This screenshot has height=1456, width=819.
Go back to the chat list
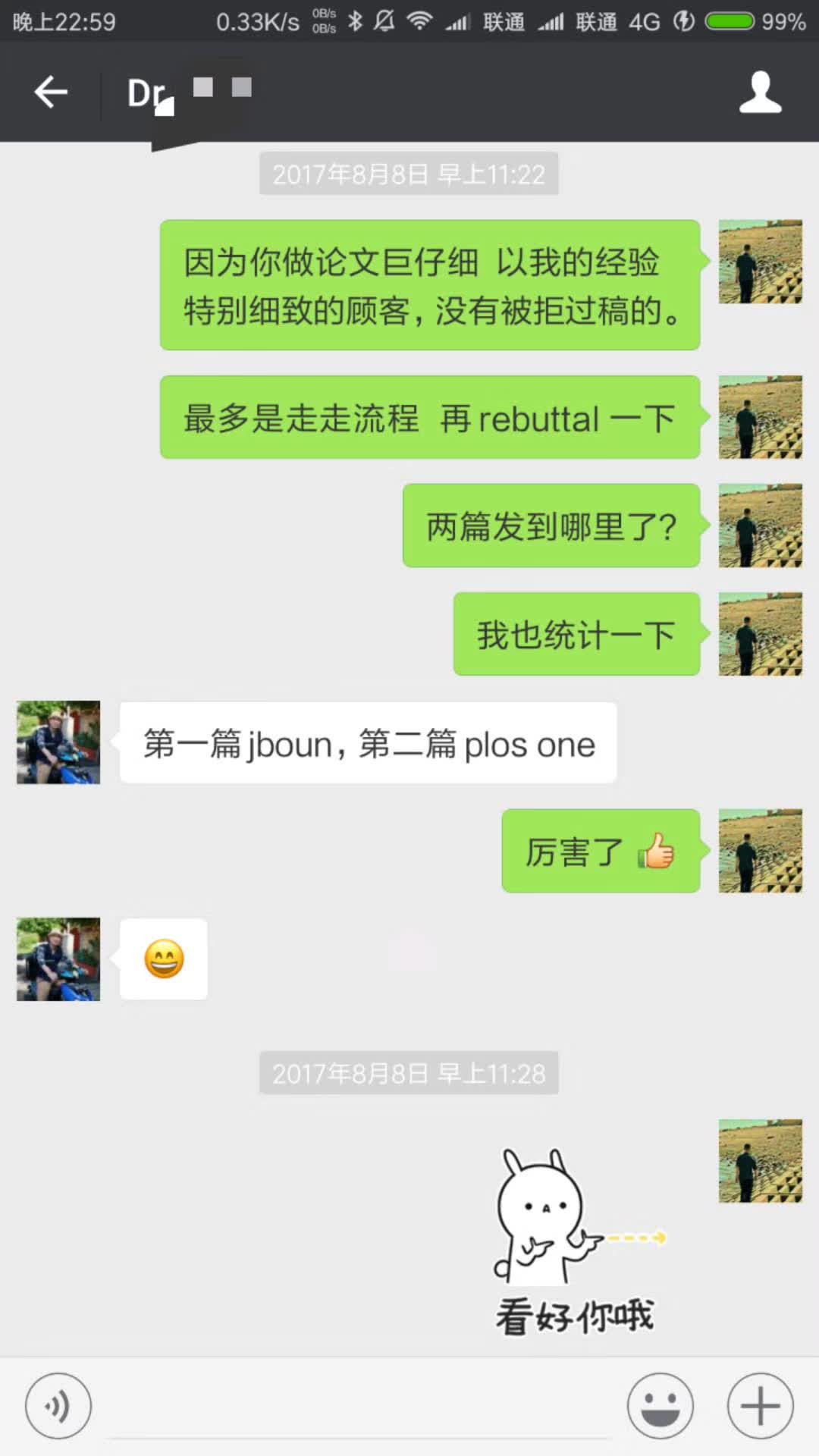pos(51,93)
